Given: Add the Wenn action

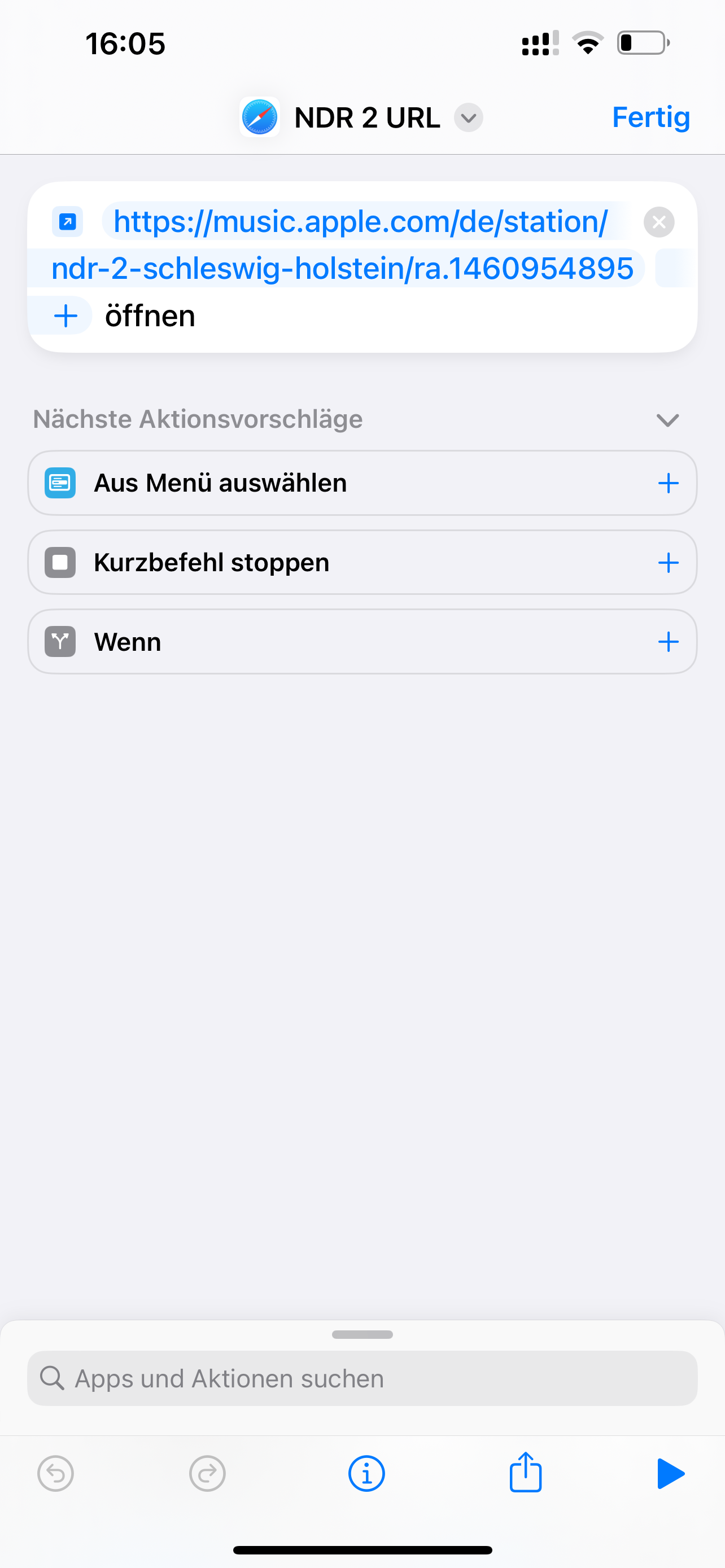Looking at the screenshot, I should 668,642.
